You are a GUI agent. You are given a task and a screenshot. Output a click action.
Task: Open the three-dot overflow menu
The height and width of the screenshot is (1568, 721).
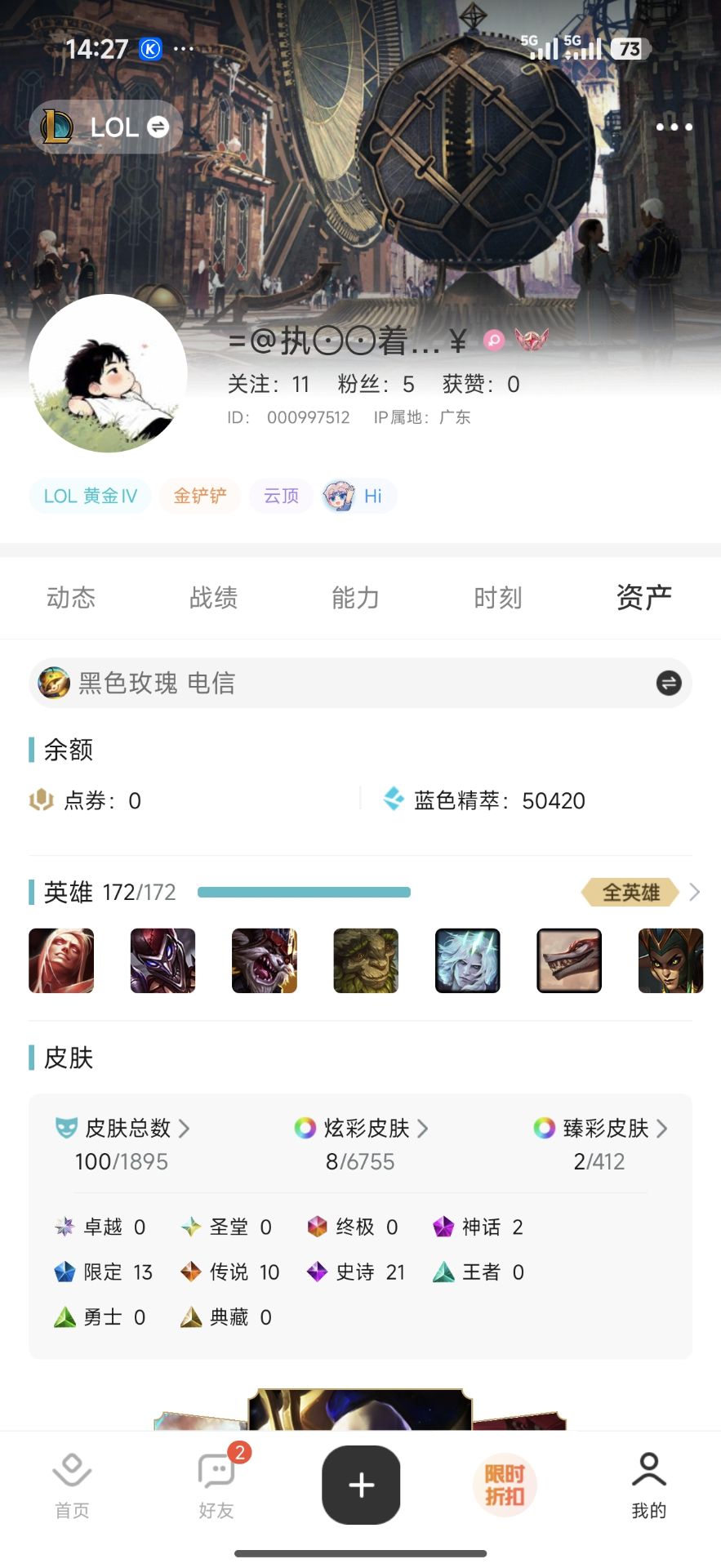pyautogui.click(x=674, y=127)
